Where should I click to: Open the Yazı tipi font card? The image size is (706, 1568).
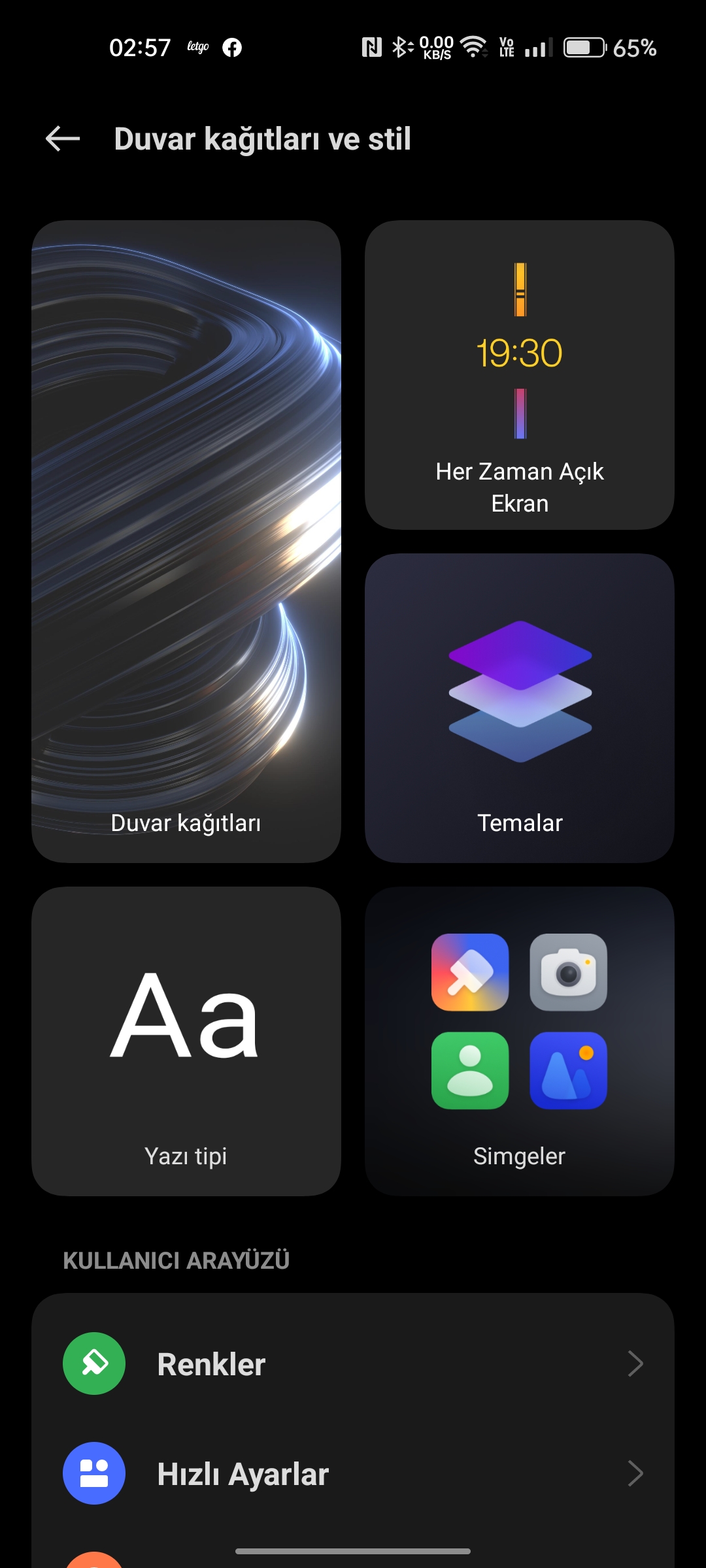[x=186, y=1041]
